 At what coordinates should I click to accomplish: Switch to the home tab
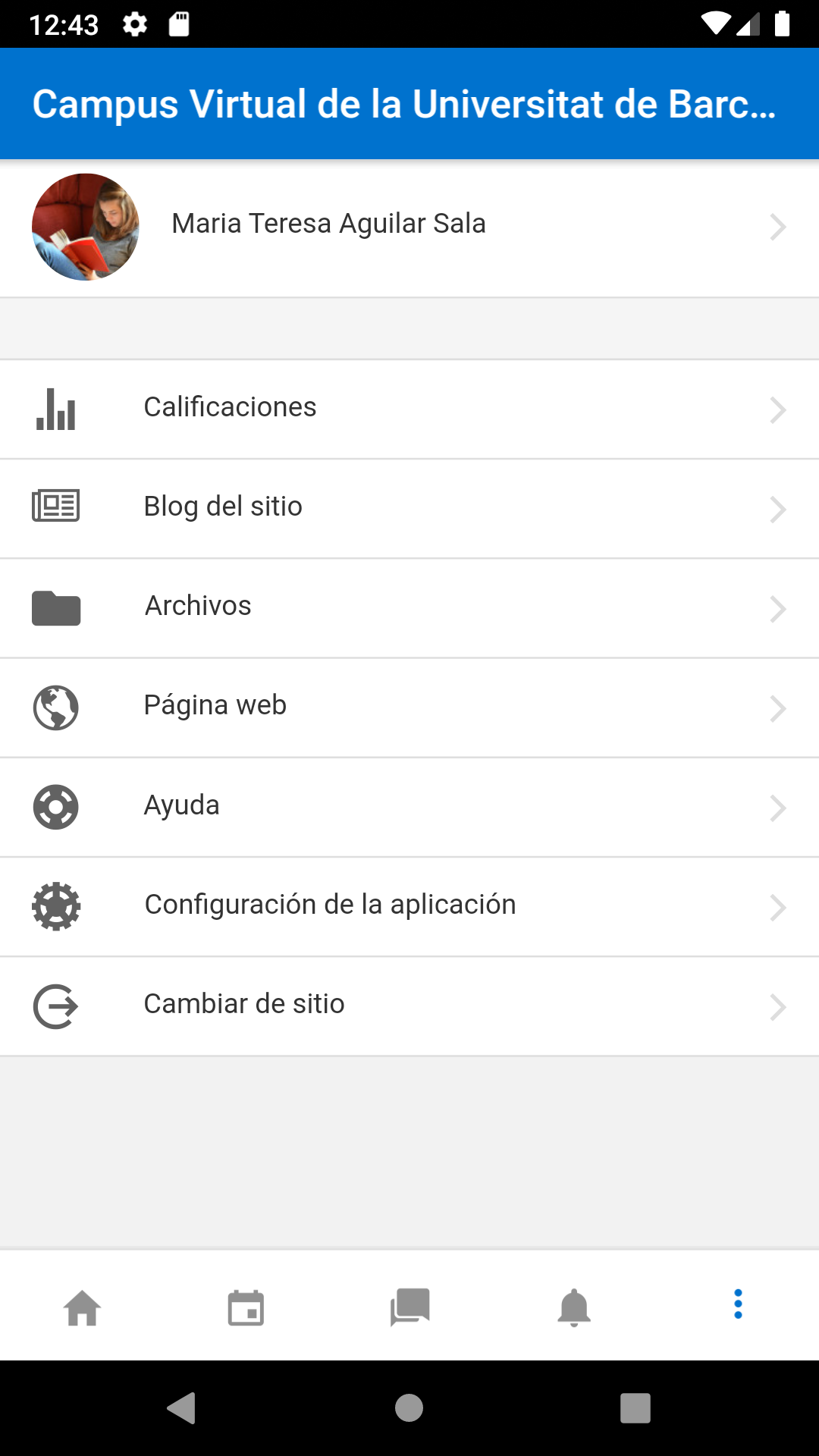coord(82,1307)
